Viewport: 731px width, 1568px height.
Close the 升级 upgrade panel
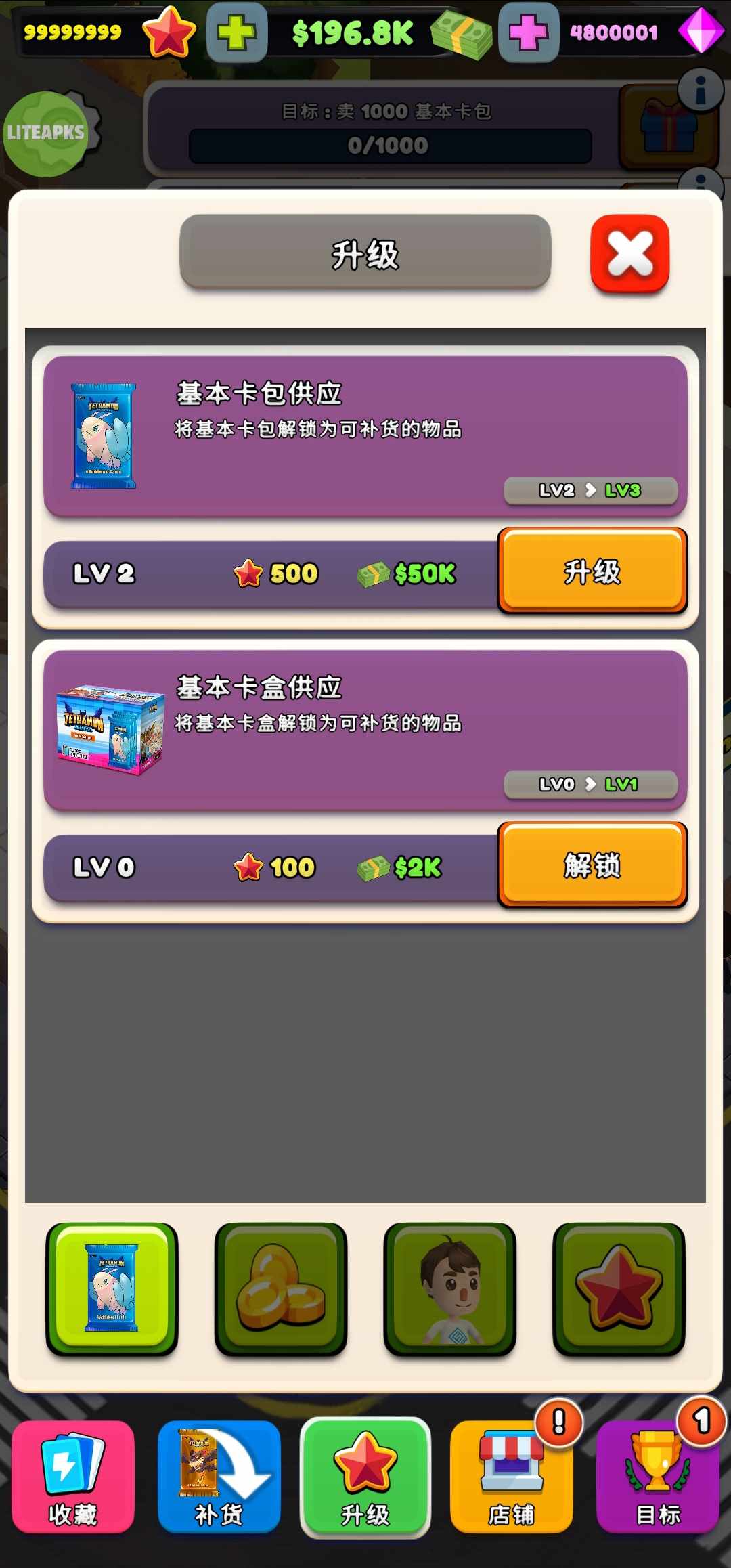coord(629,254)
